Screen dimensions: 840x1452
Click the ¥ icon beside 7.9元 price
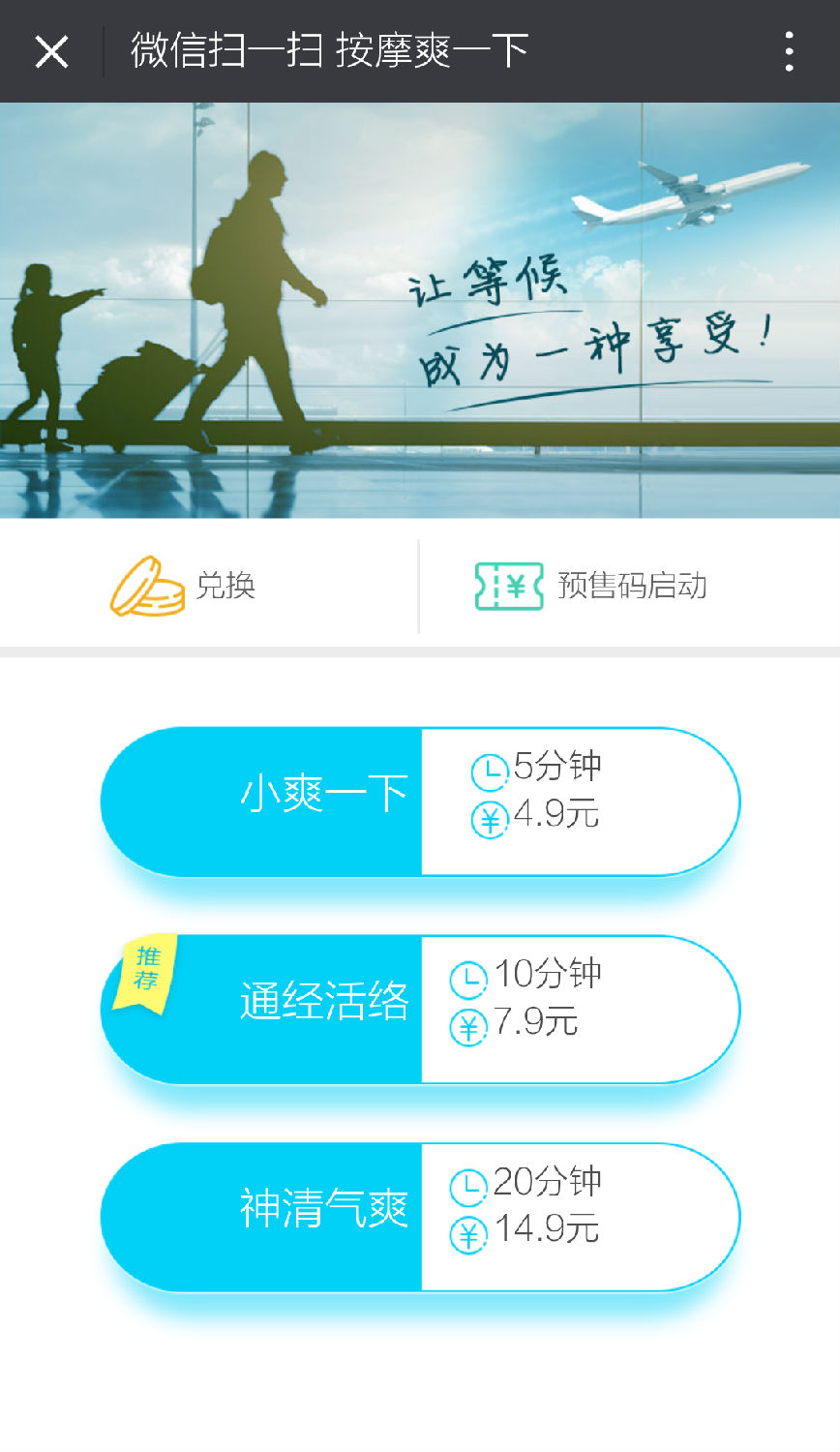point(467,1026)
